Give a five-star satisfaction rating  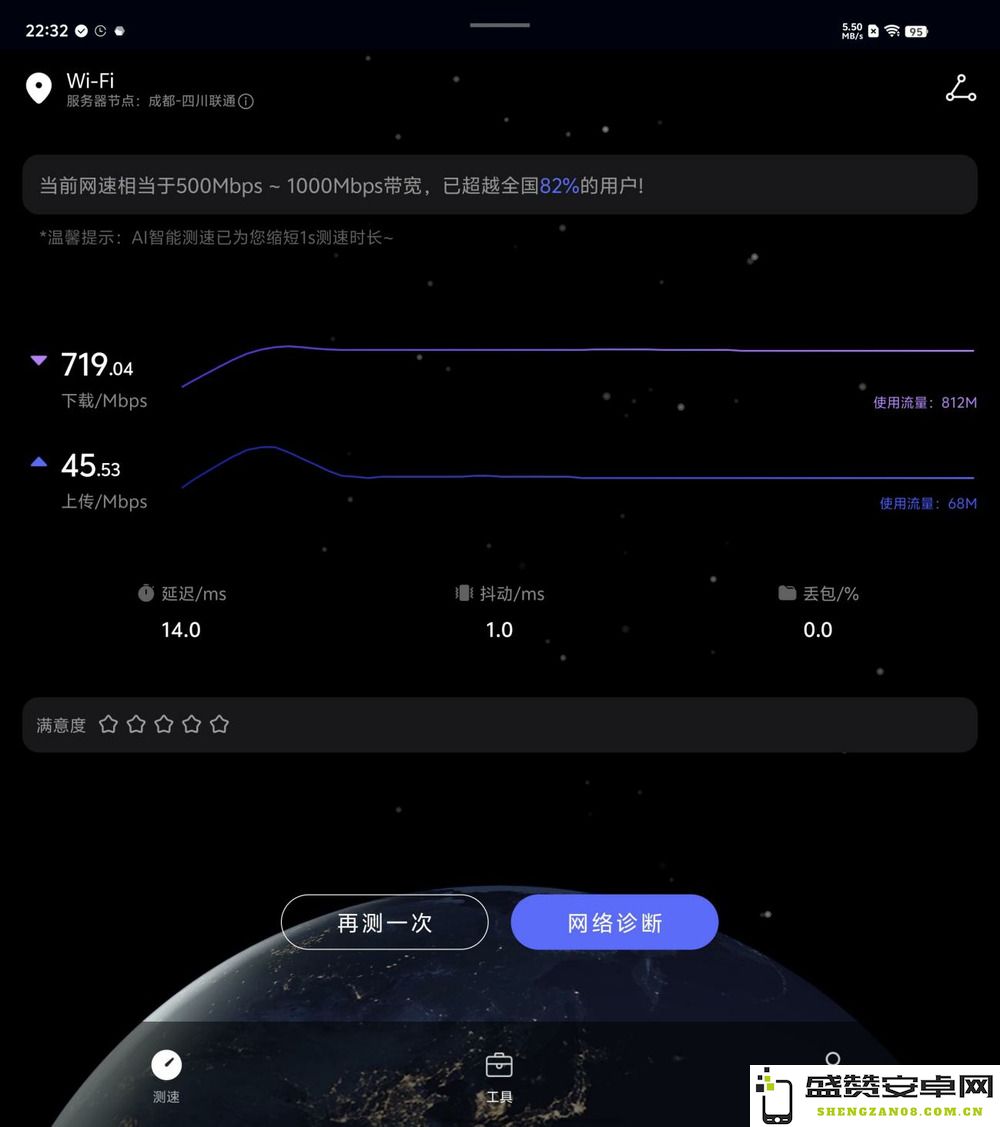[220, 724]
